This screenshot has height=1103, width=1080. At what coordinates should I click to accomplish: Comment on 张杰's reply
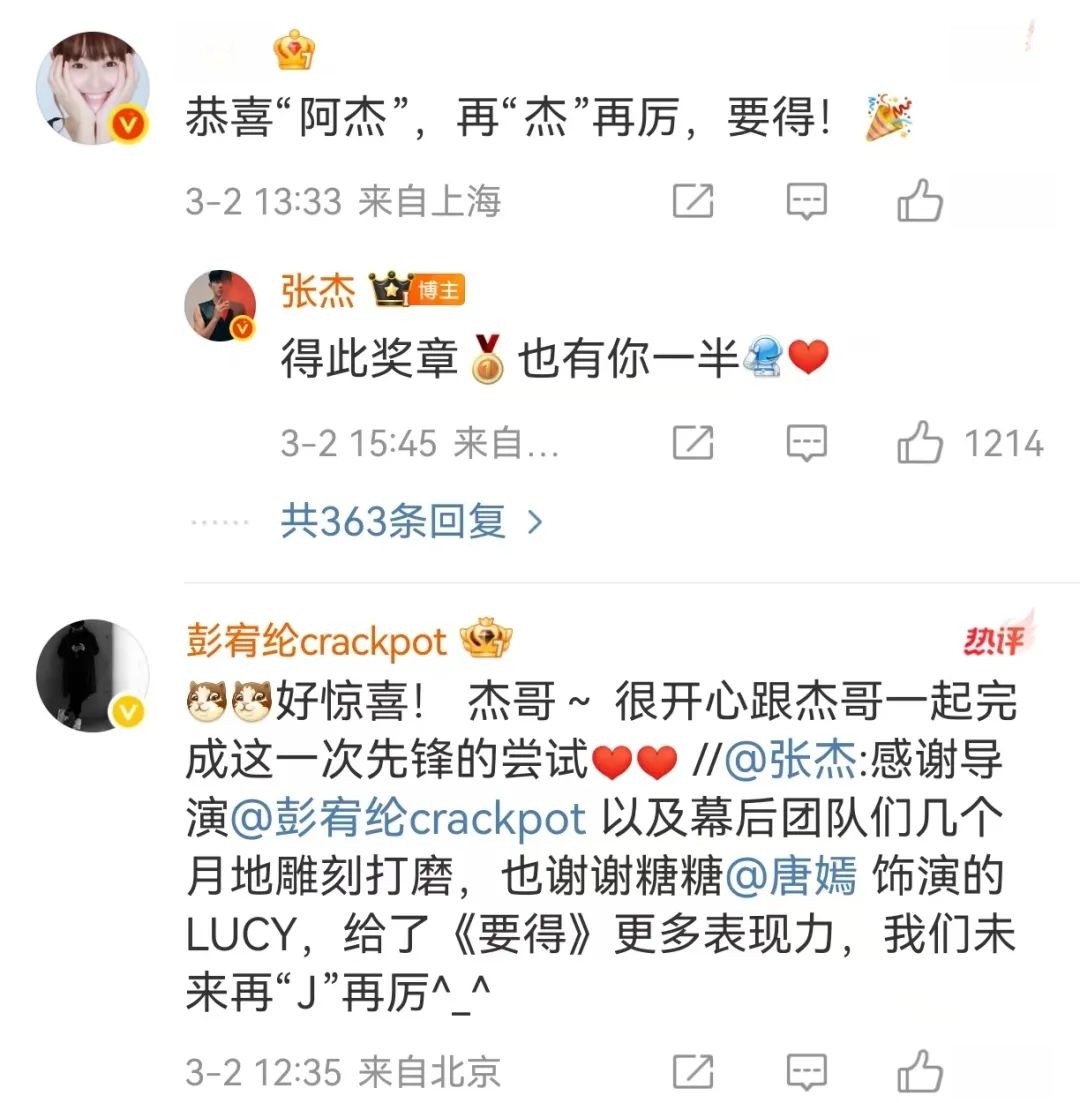(805, 443)
